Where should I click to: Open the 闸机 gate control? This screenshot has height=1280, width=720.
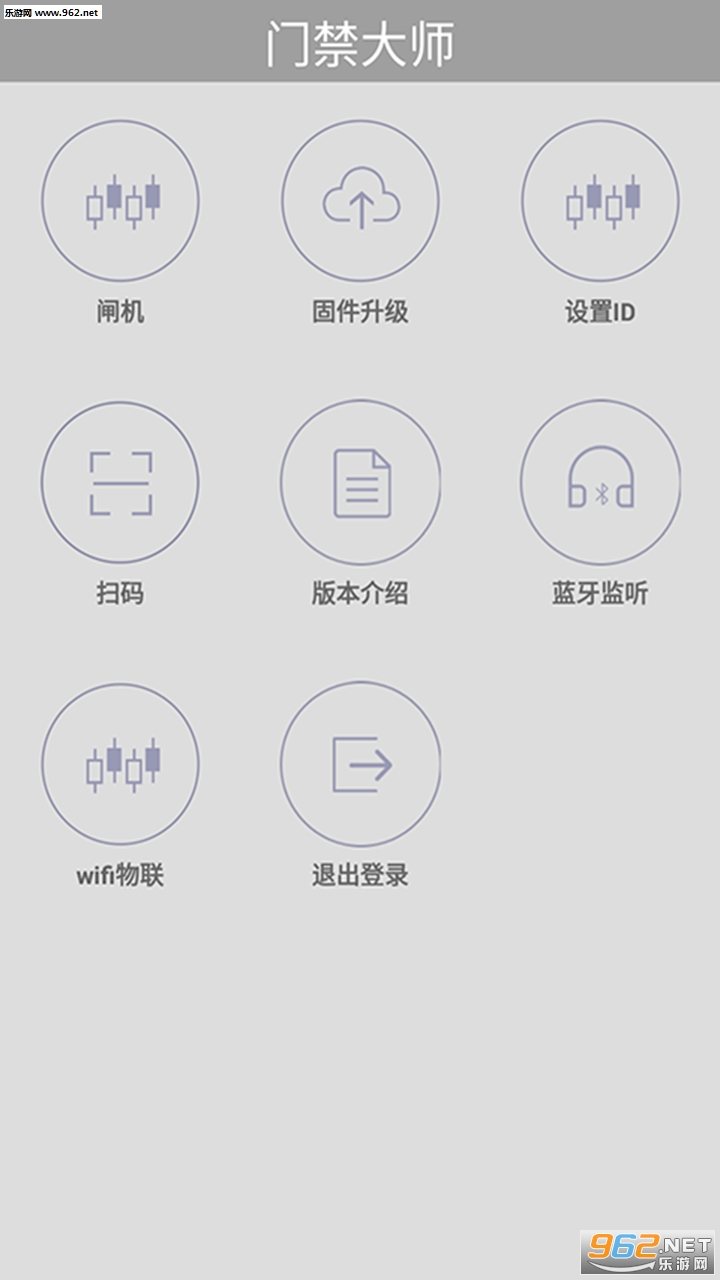120,202
